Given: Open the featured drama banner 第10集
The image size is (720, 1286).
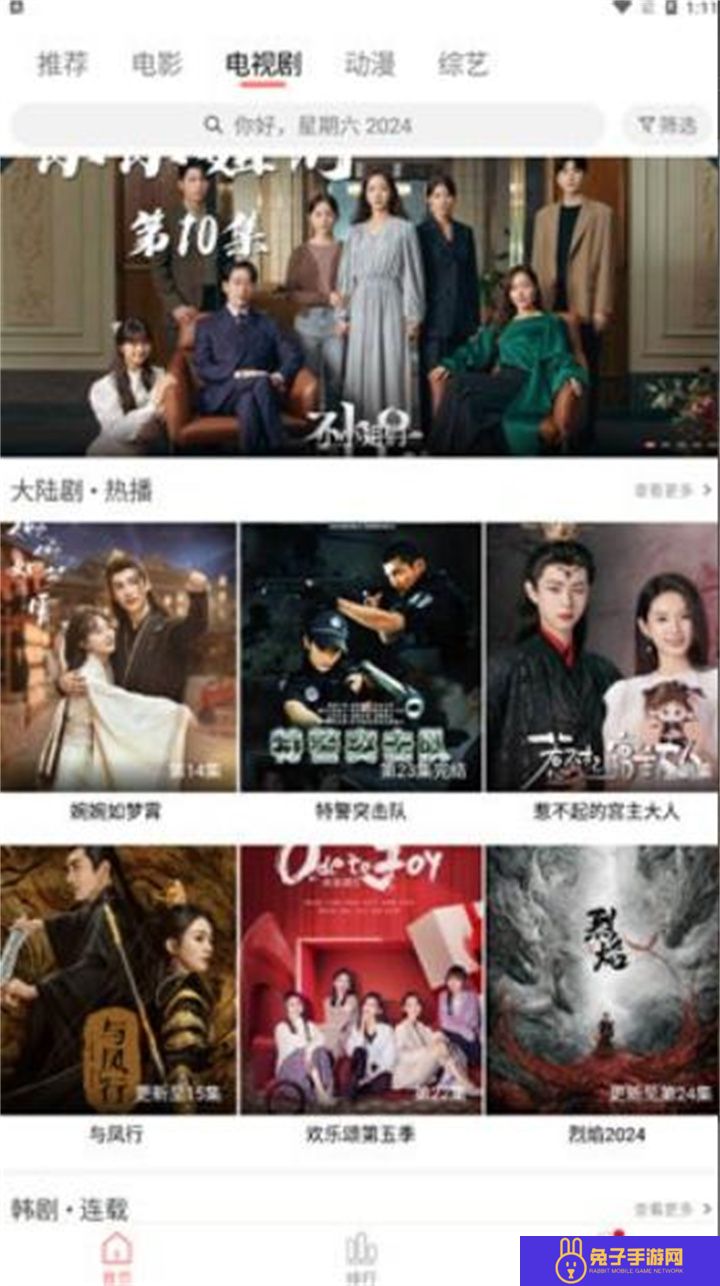Looking at the screenshot, I should (359, 306).
